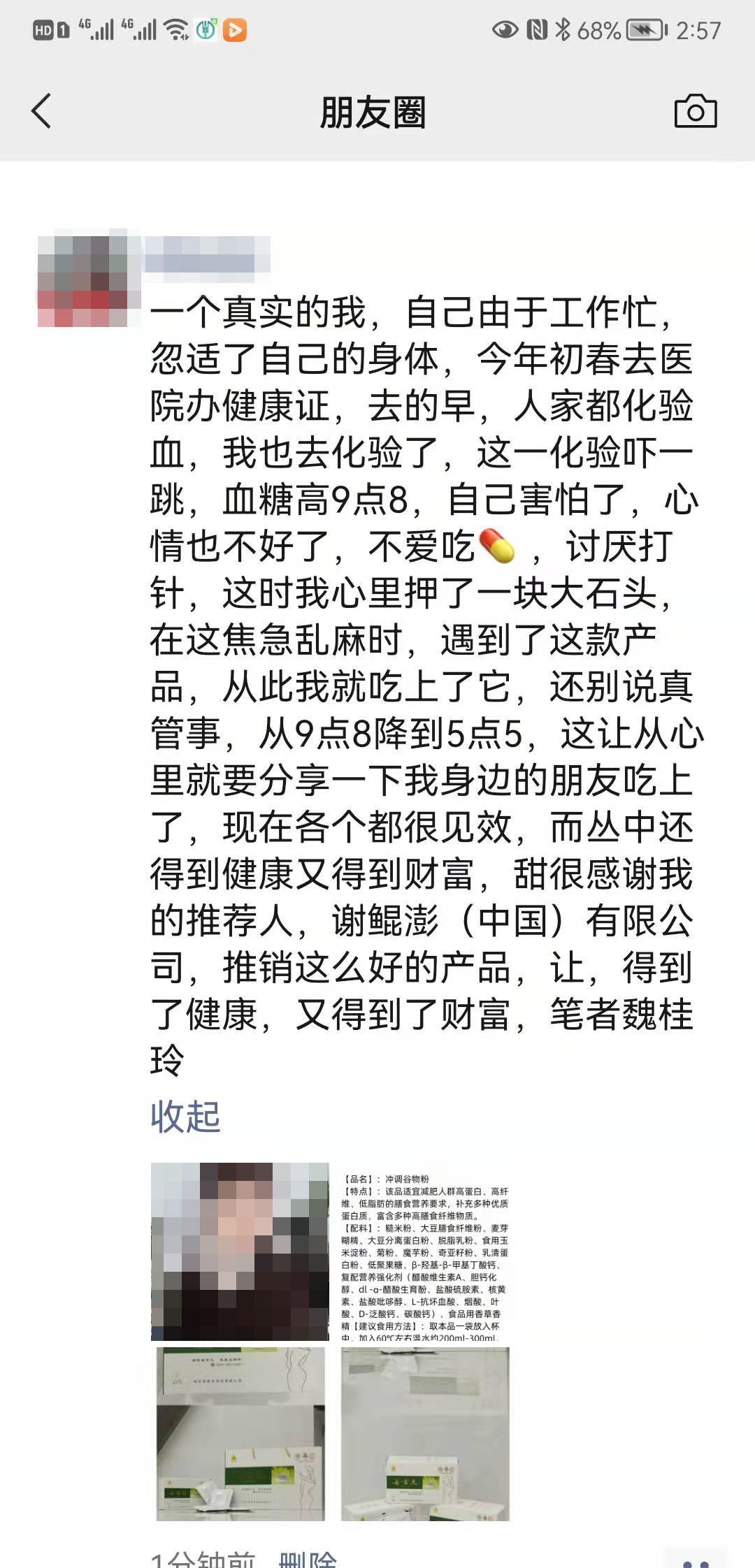
Task: Delete this post via 删除
Action: 308,1560
